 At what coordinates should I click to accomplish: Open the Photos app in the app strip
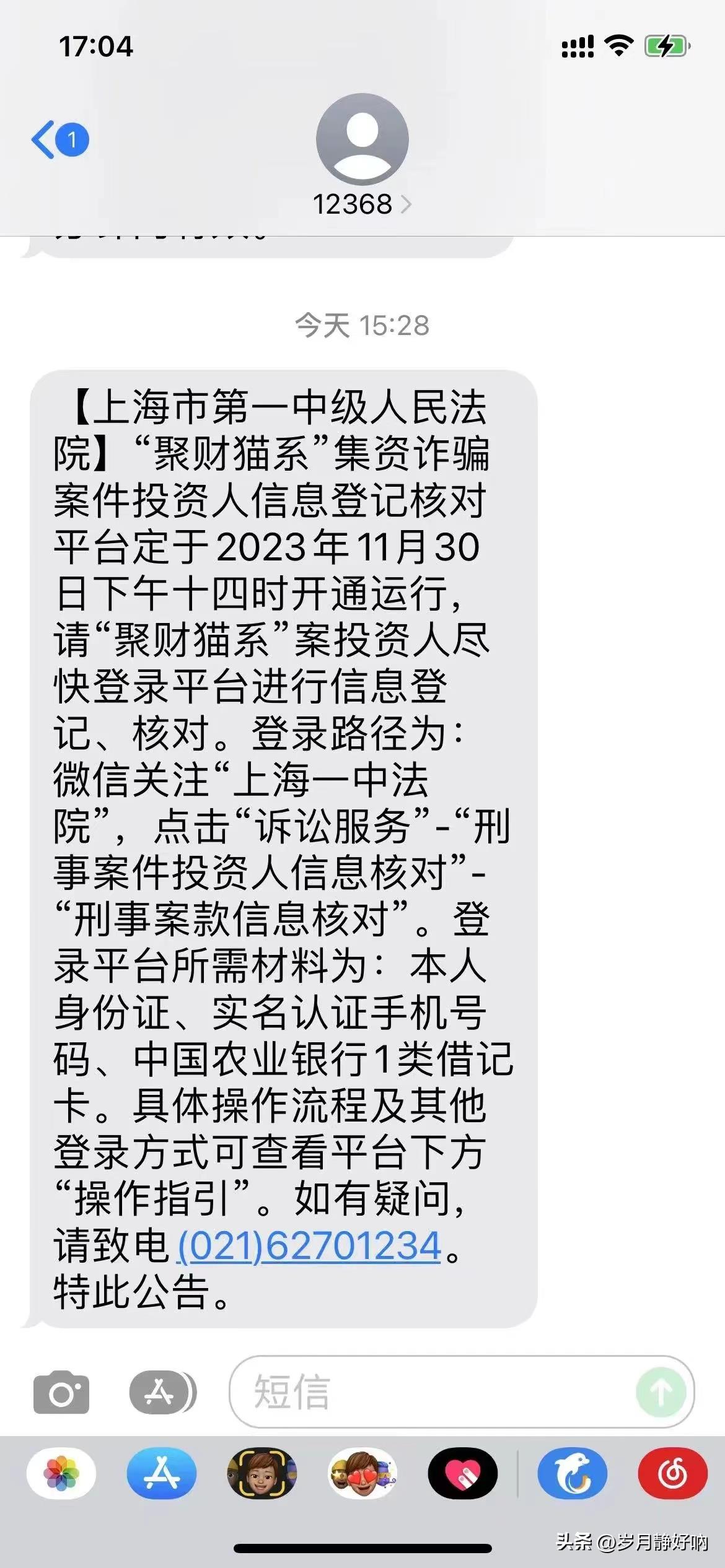61,1473
